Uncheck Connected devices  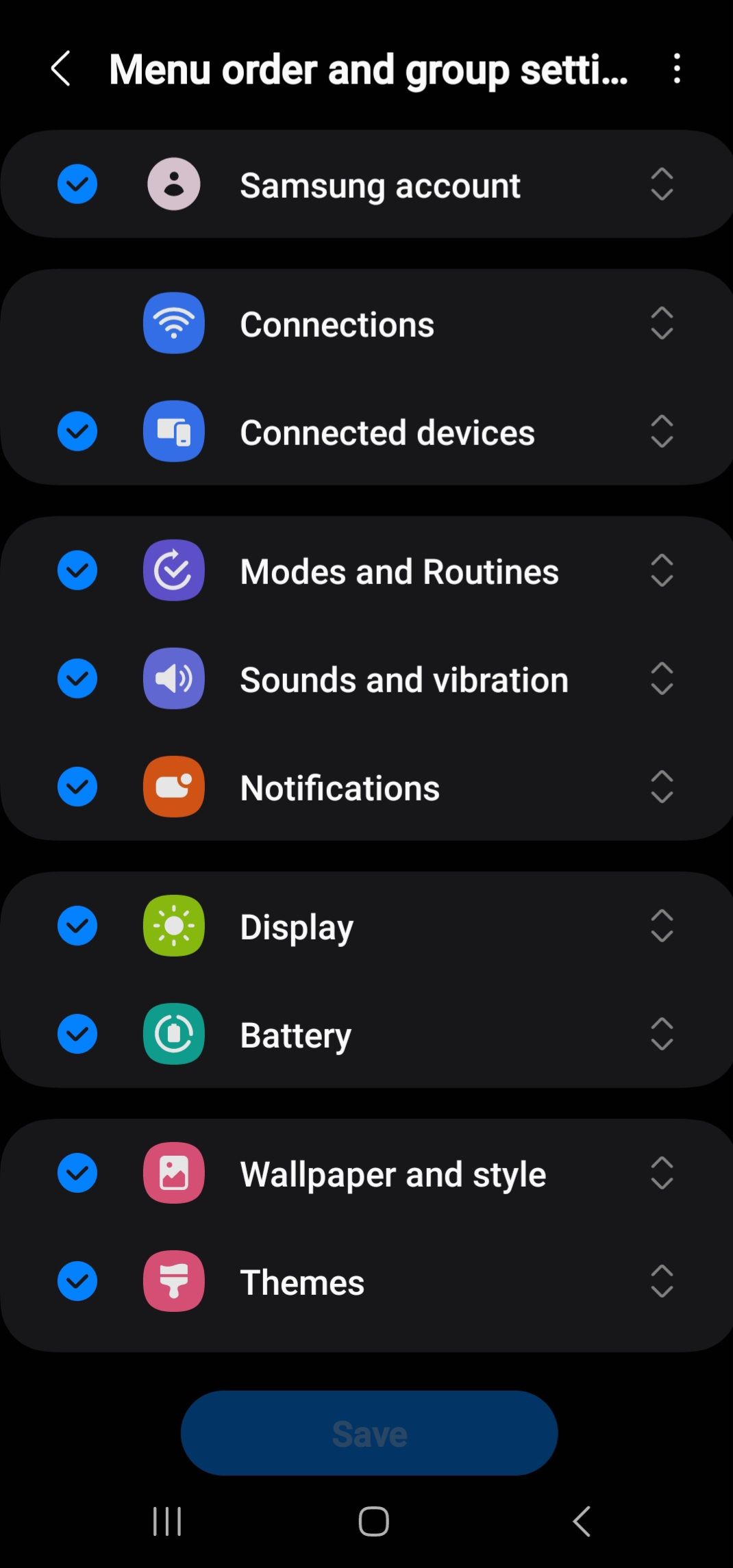pyautogui.click(x=77, y=431)
